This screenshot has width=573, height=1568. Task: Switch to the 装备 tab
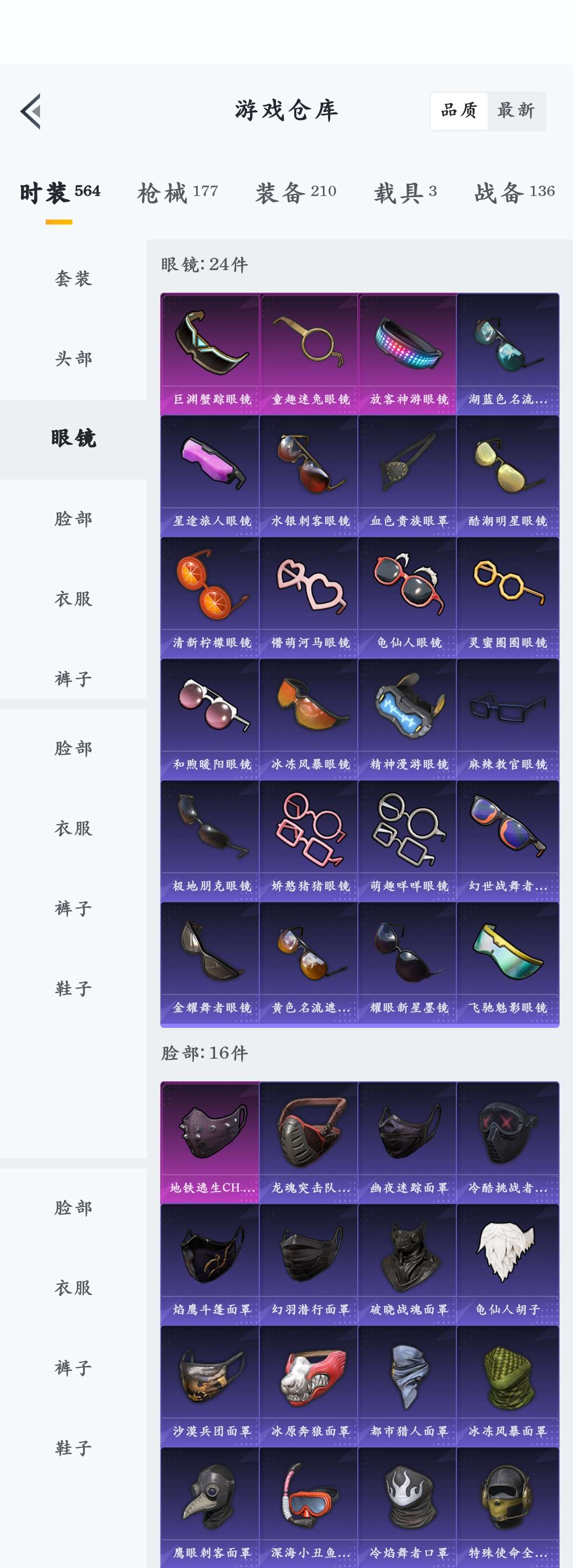tap(295, 193)
